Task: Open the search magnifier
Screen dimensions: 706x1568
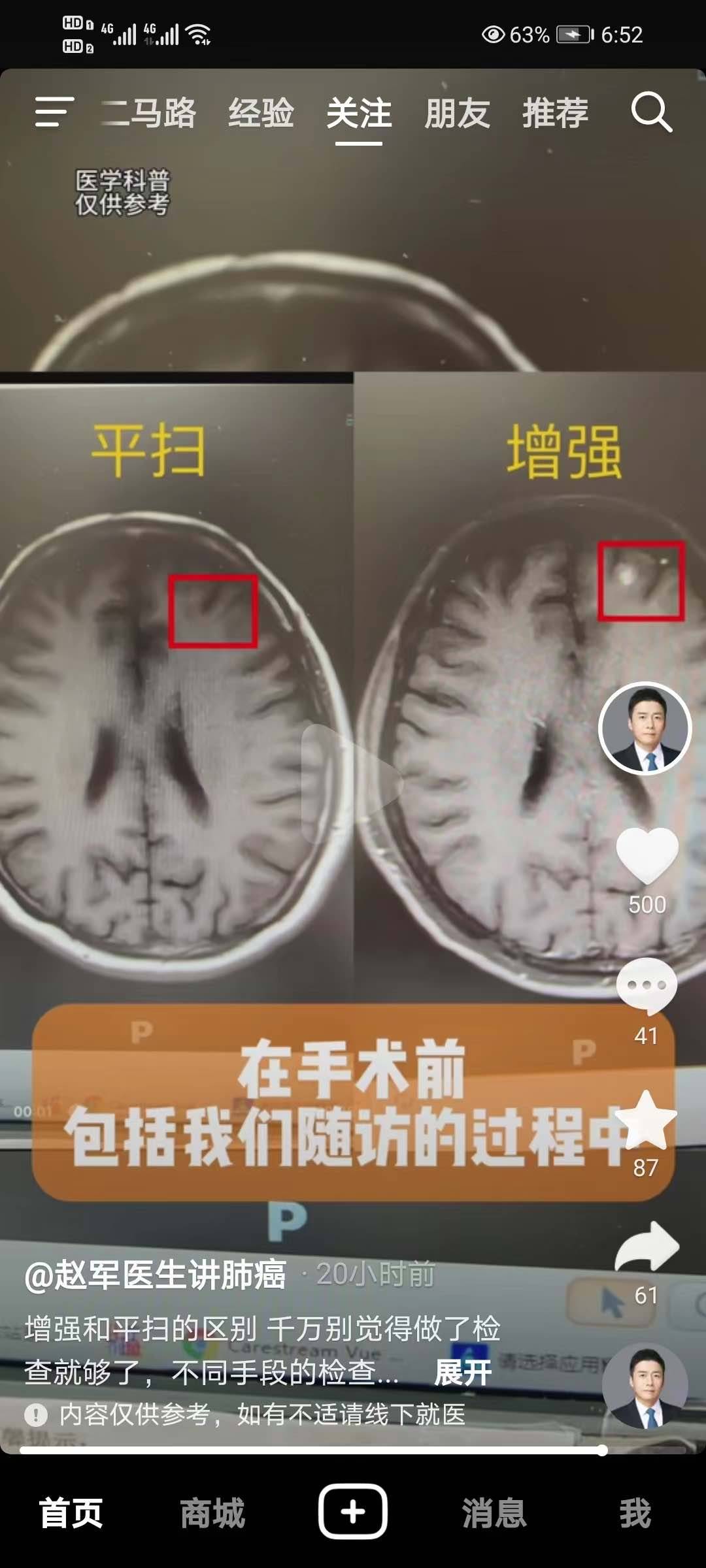Action: 651,112
